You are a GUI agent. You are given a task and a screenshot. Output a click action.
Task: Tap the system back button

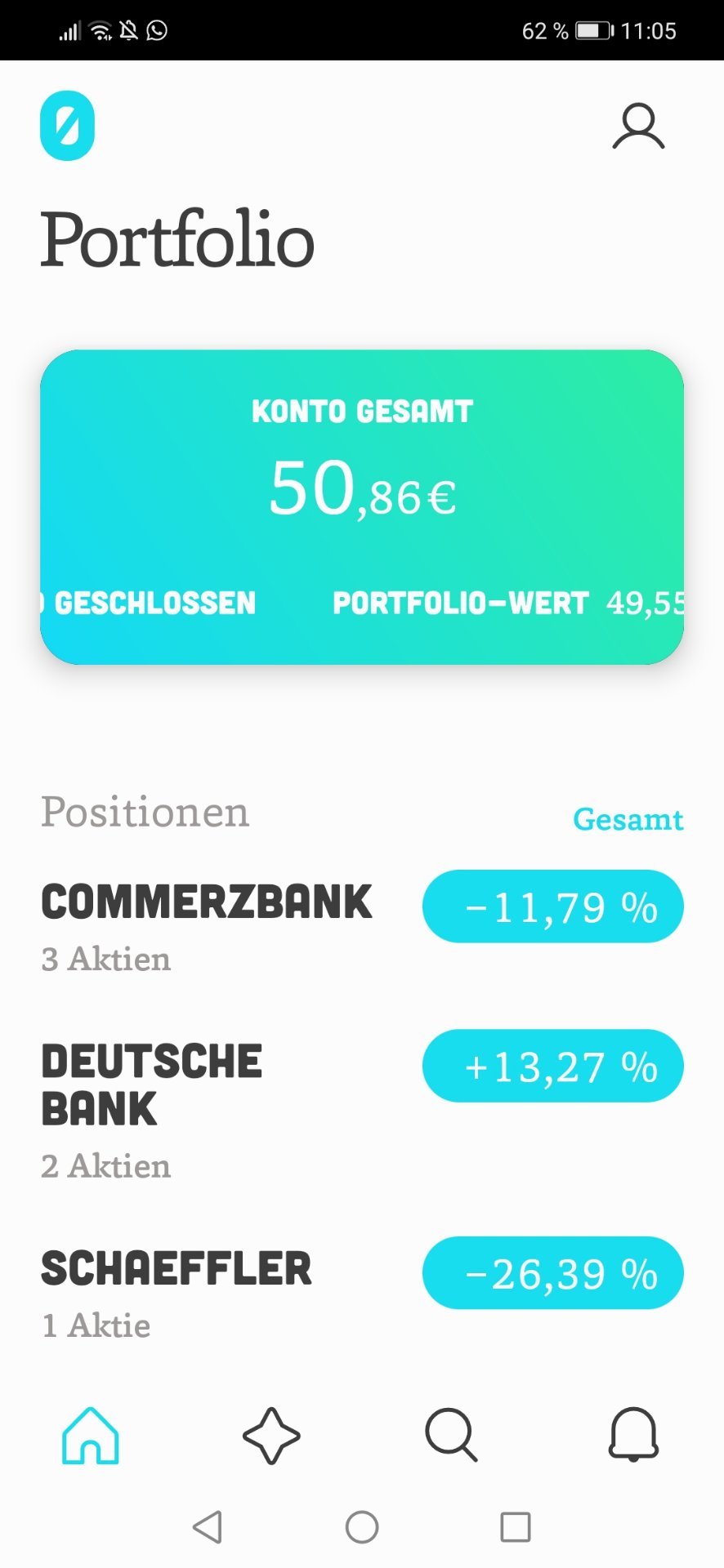[x=208, y=1526]
